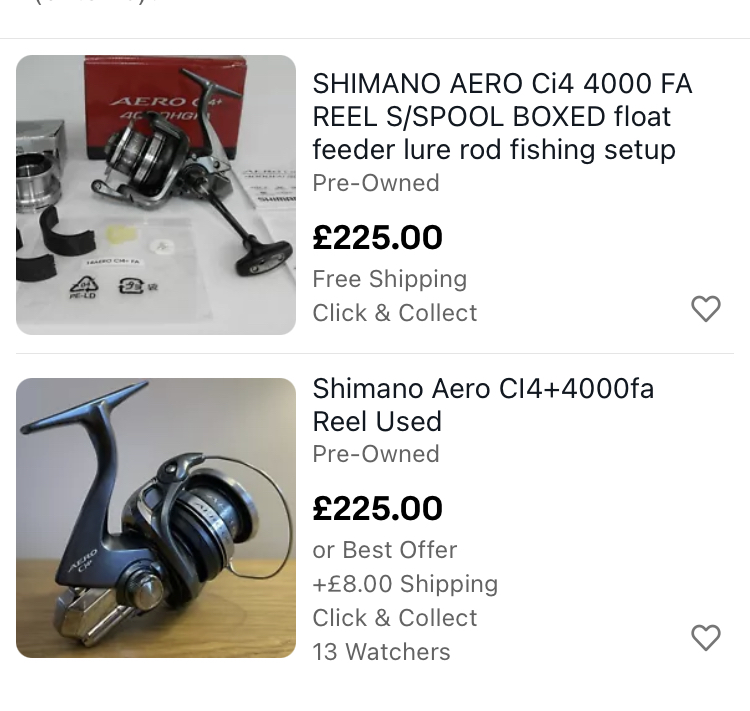The height and width of the screenshot is (711, 750).
Task: Open the SHIMANO AERO Ci4 4000 FA boxed listing
Action: (x=502, y=116)
